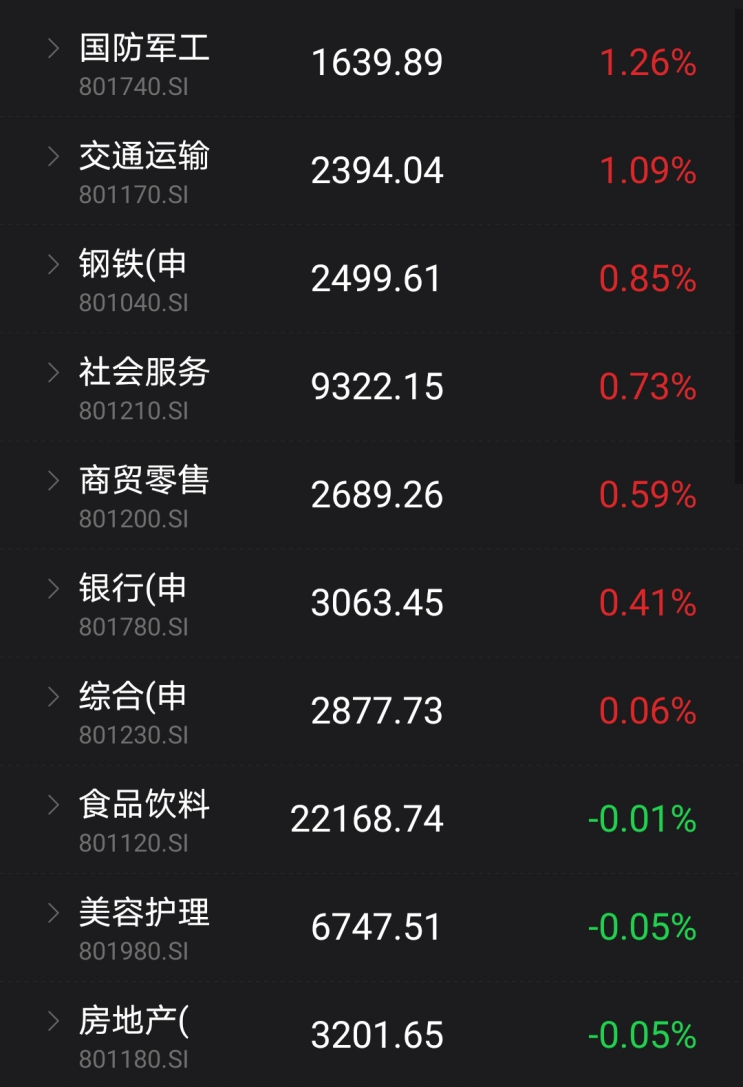Expand the 国防军工 sector row

[54, 48]
